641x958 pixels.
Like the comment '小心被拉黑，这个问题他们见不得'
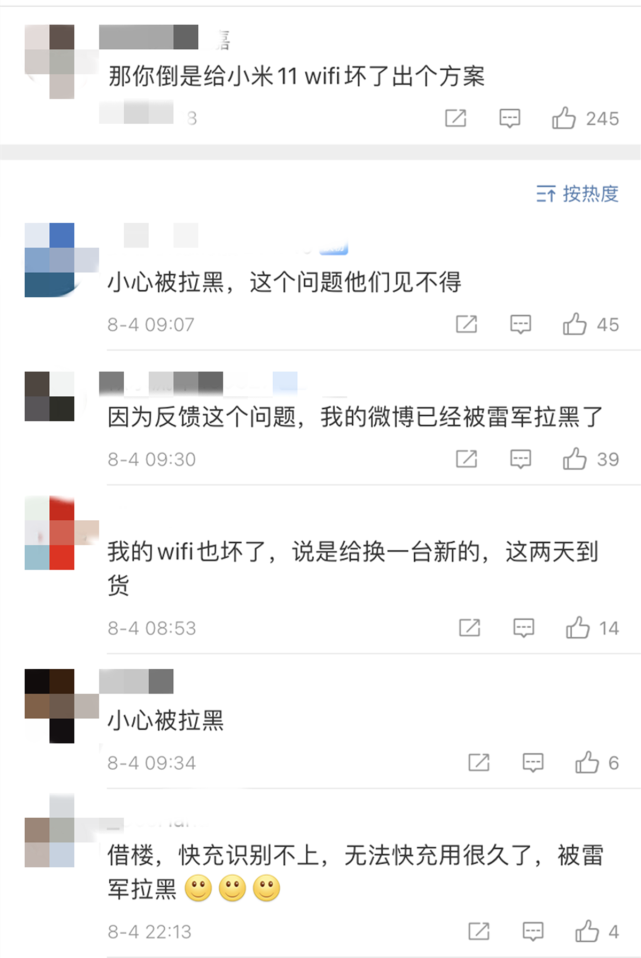(575, 324)
